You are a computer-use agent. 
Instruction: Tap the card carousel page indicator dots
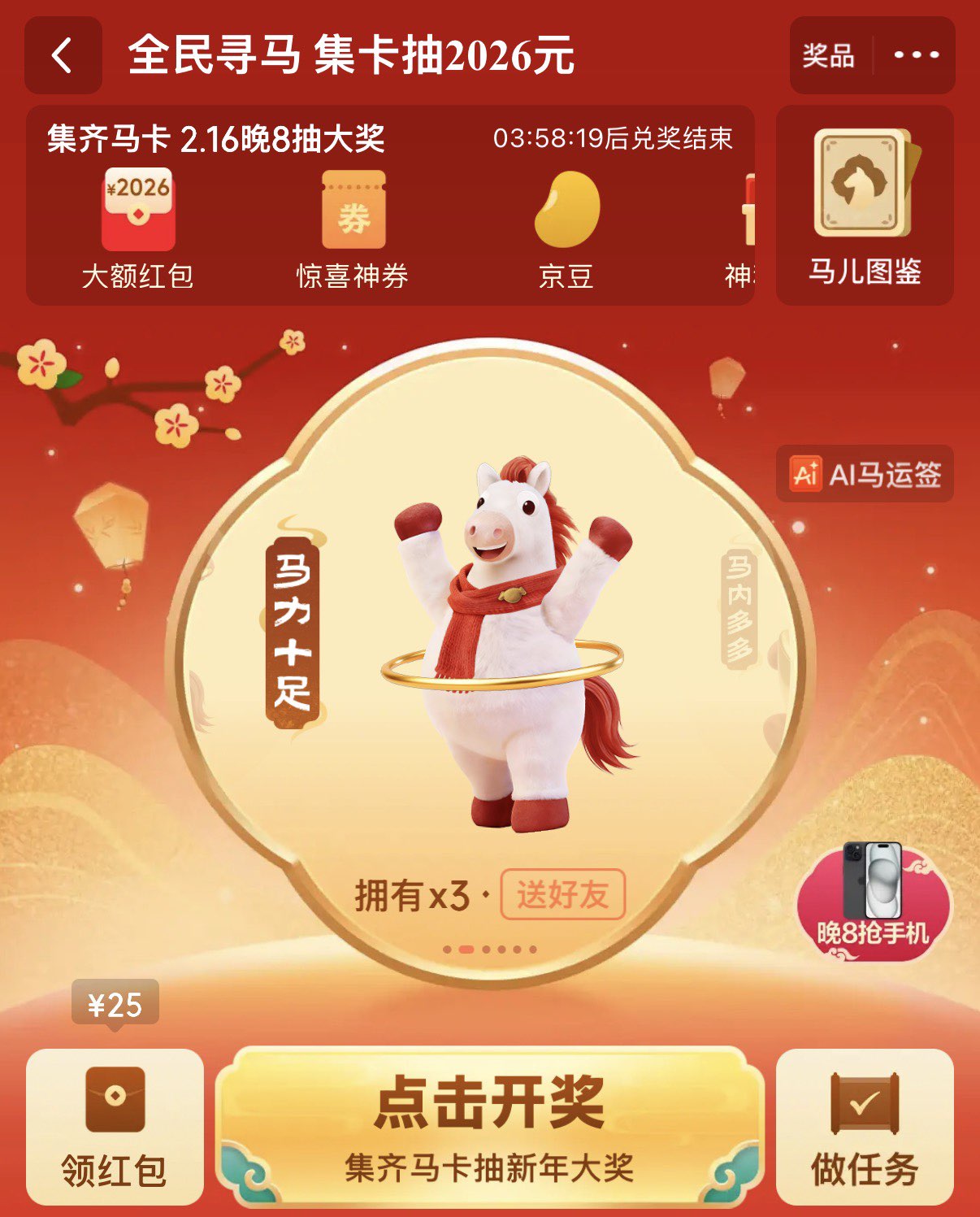[490, 949]
